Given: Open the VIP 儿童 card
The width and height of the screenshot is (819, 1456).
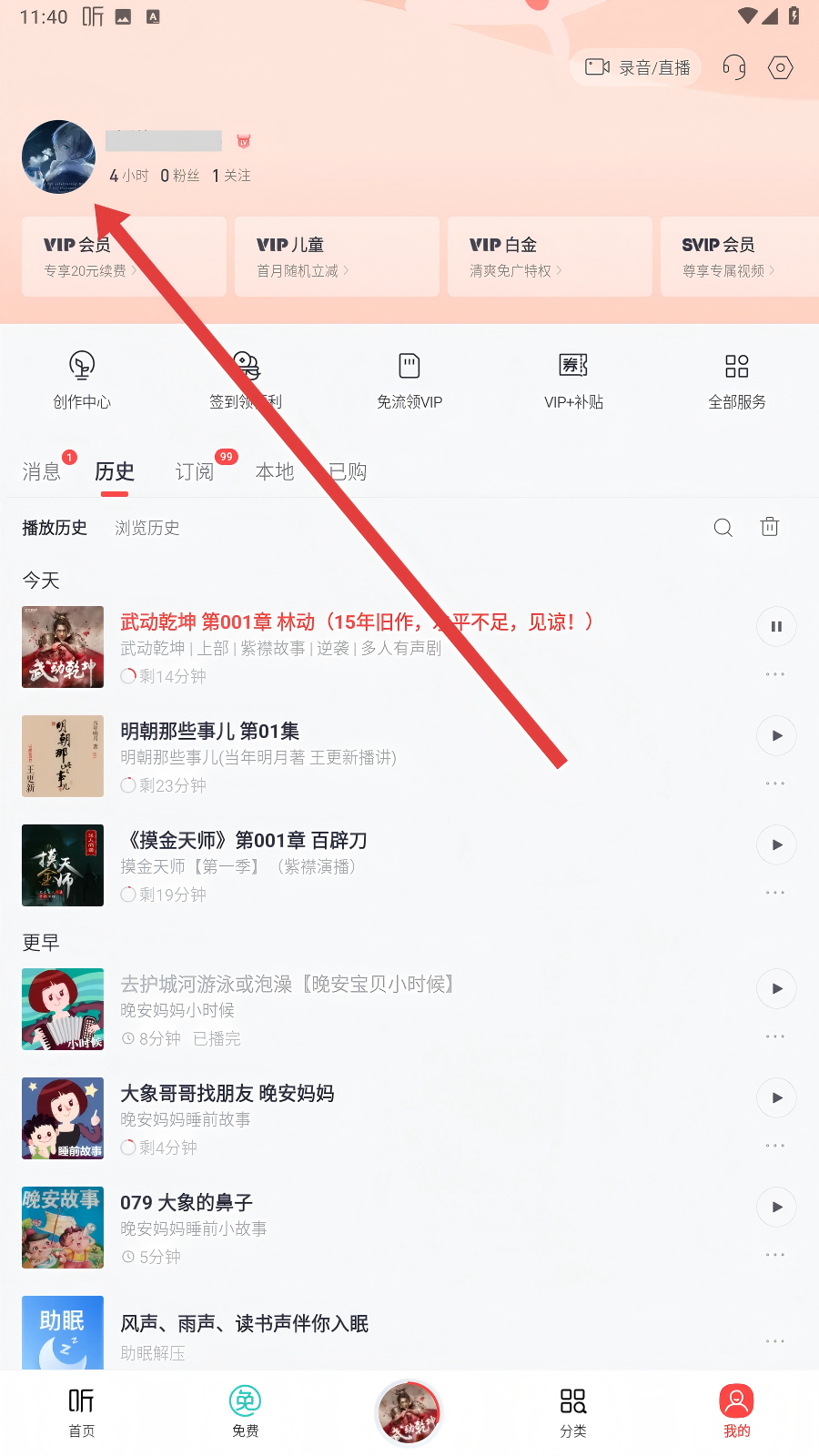Looking at the screenshot, I should [x=337, y=257].
